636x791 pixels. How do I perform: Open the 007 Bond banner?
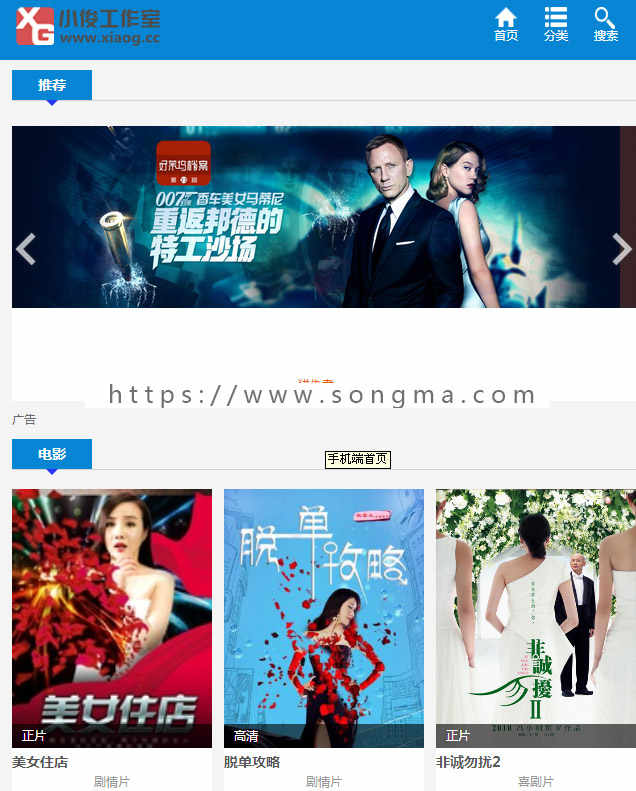316,217
